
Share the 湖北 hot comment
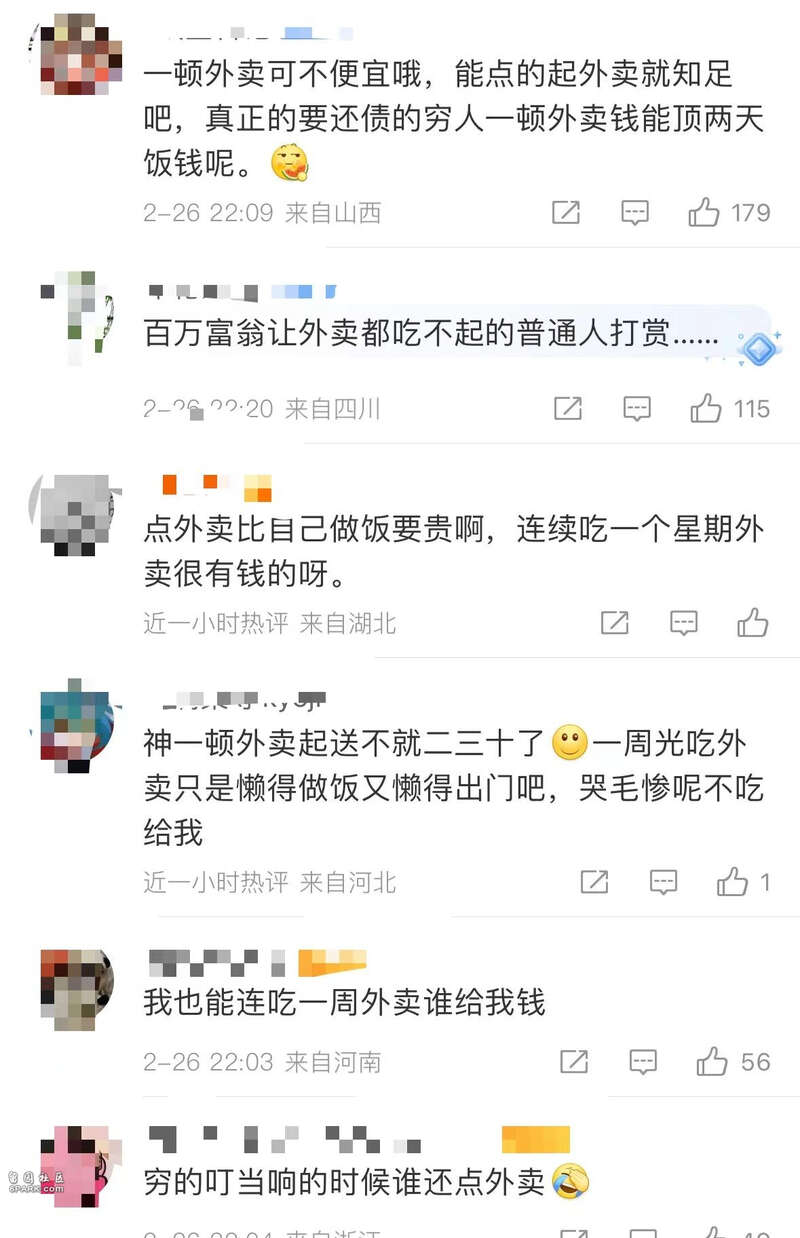[615, 623]
